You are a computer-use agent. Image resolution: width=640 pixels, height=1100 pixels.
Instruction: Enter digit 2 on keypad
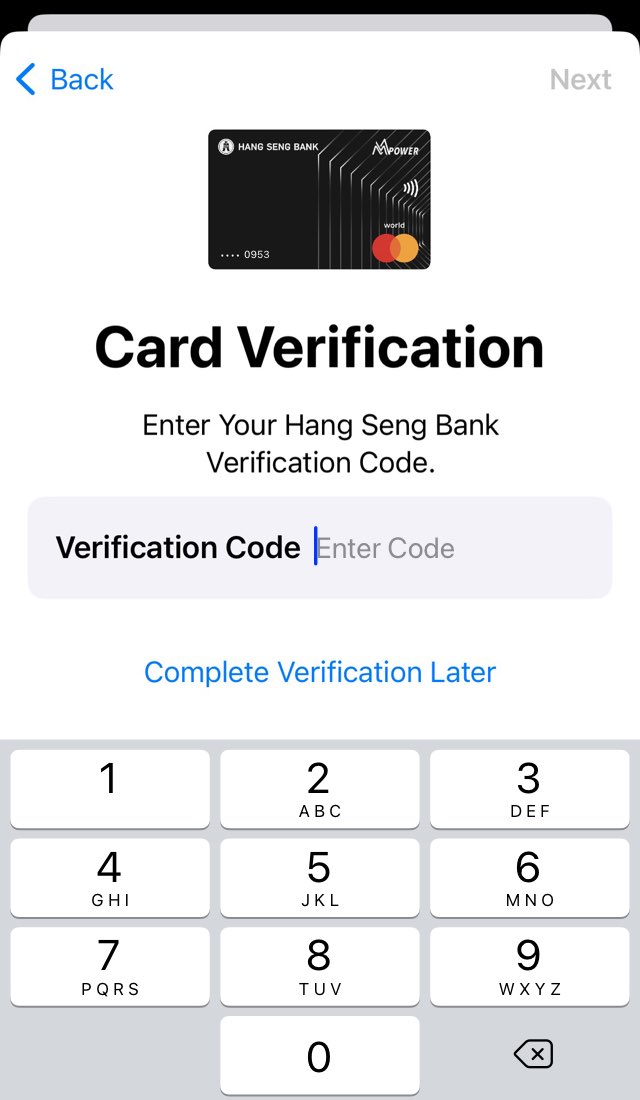click(320, 789)
